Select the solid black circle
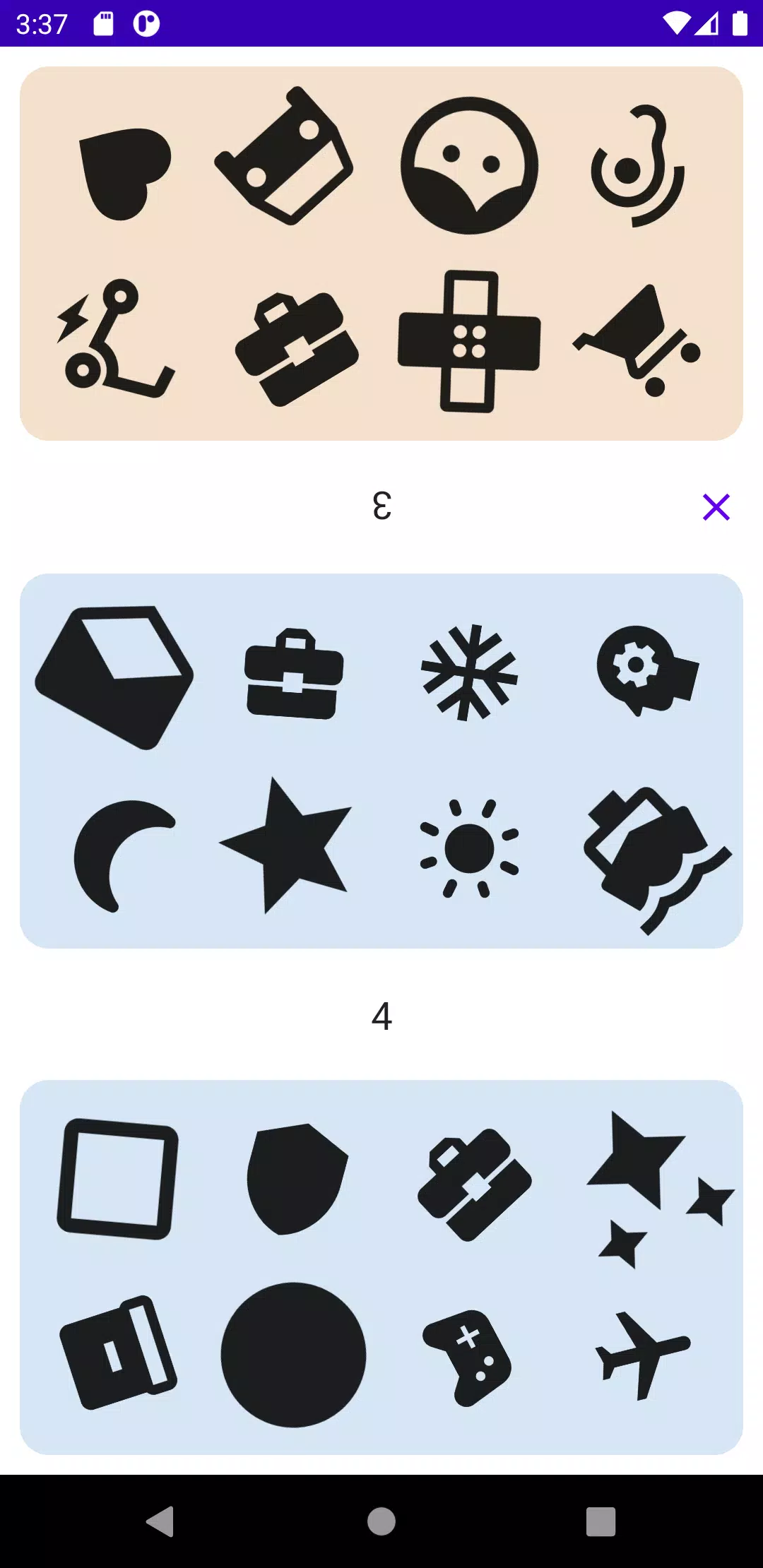 (x=293, y=1355)
